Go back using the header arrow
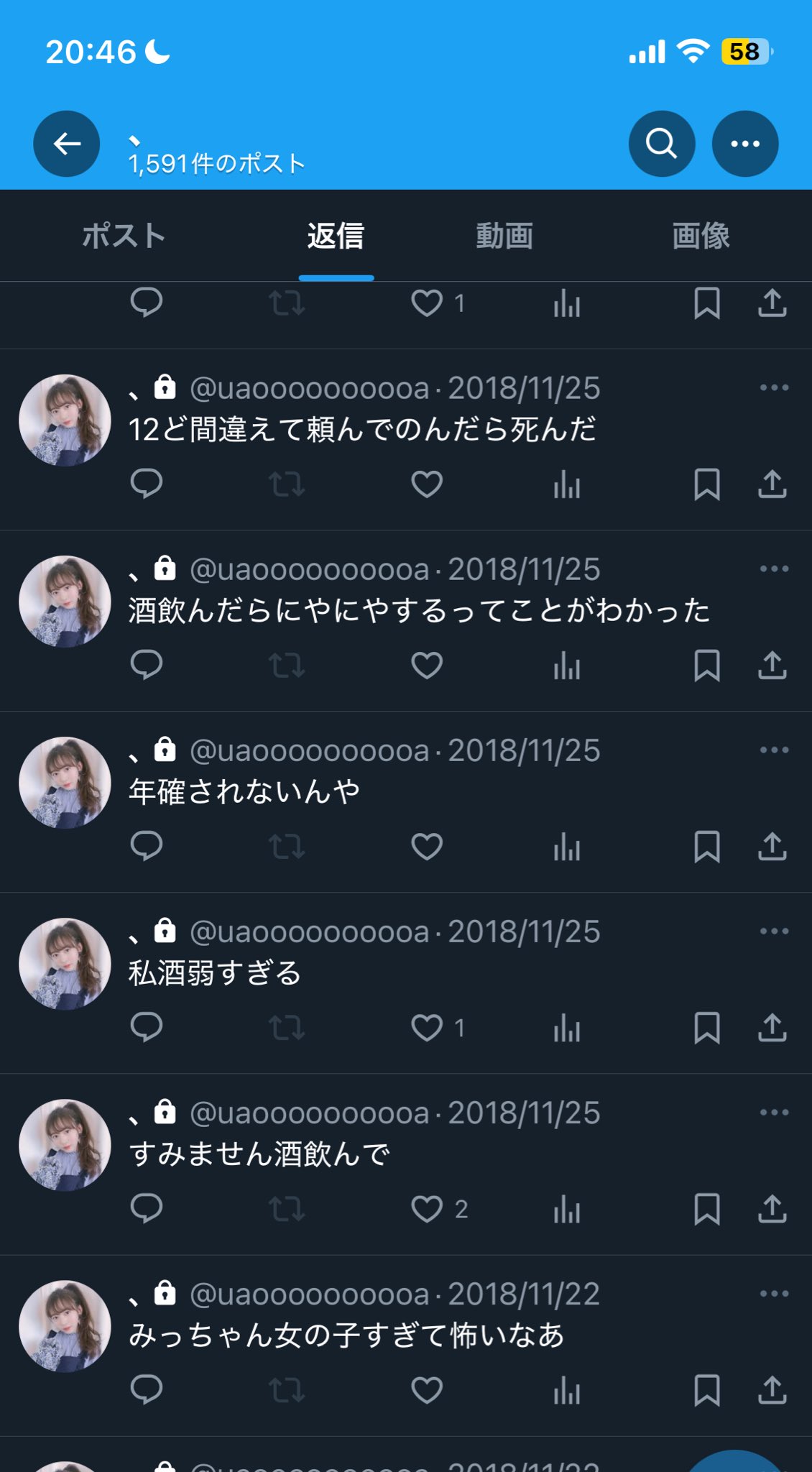 (x=66, y=144)
